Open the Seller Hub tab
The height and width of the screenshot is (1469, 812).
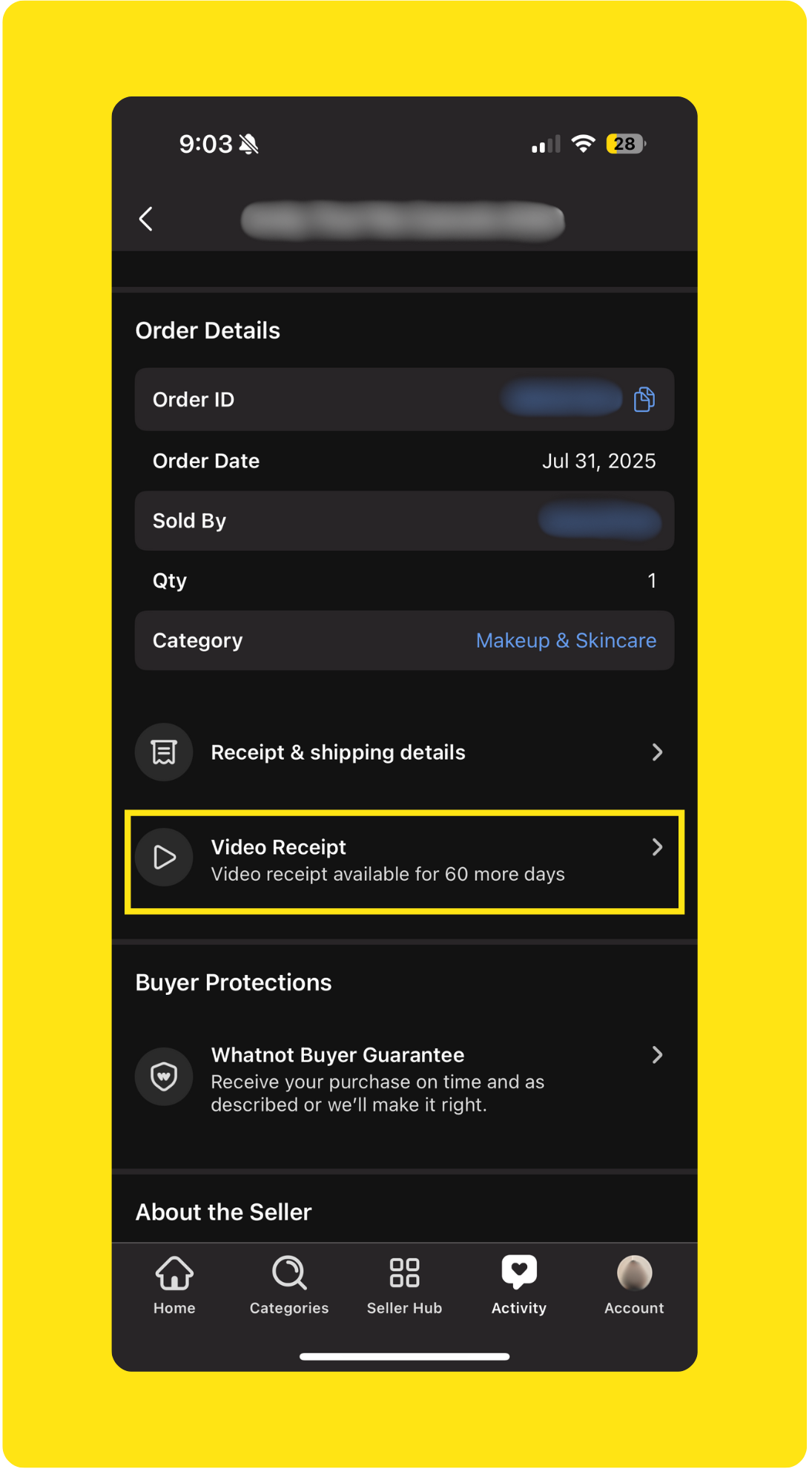[x=404, y=1286]
